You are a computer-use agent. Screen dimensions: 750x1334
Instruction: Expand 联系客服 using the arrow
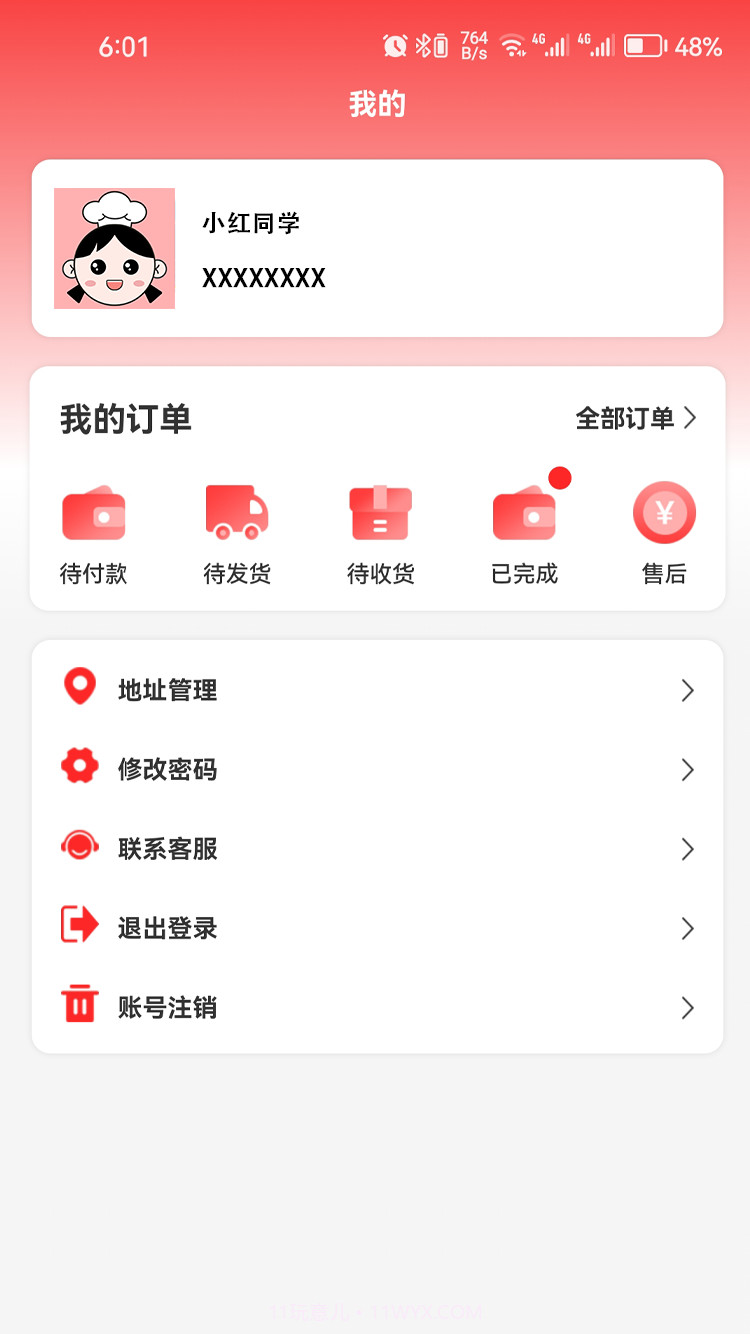tap(687, 849)
